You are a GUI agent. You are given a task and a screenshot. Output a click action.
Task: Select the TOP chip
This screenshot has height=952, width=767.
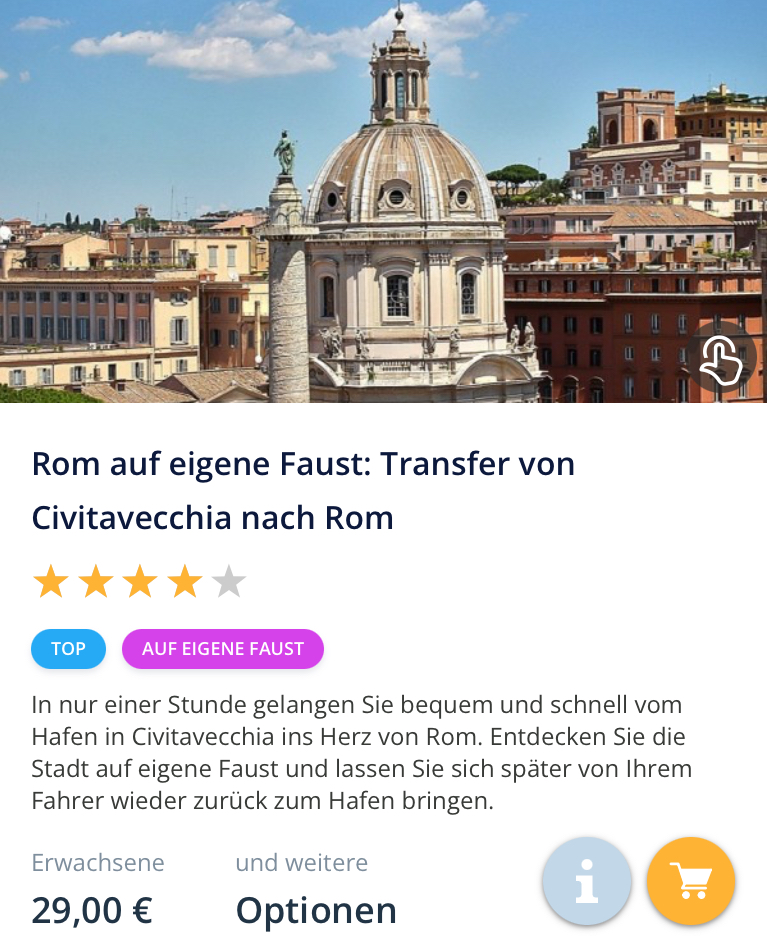click(x=68, y=649)
